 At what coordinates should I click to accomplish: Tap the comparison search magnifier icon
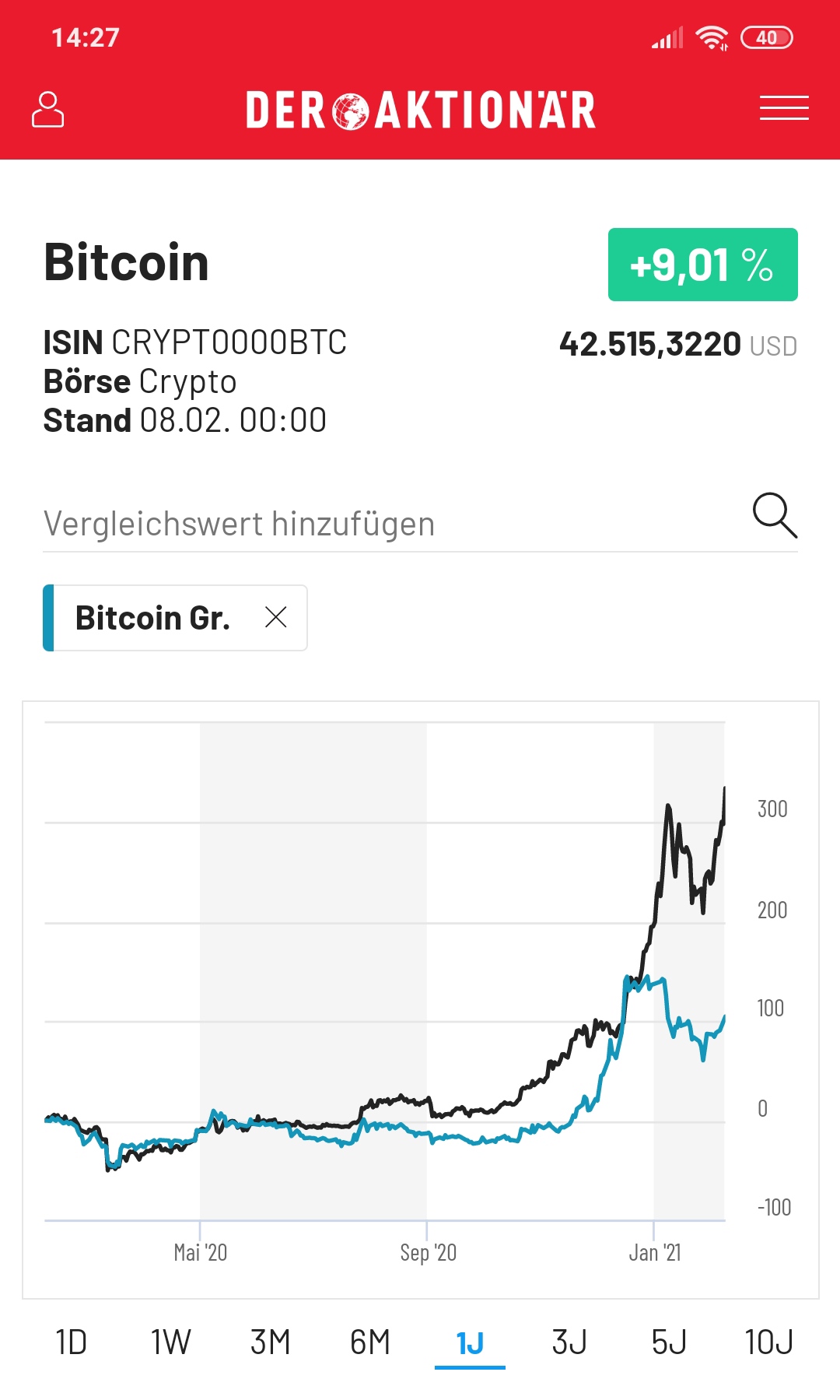point(775,515)
